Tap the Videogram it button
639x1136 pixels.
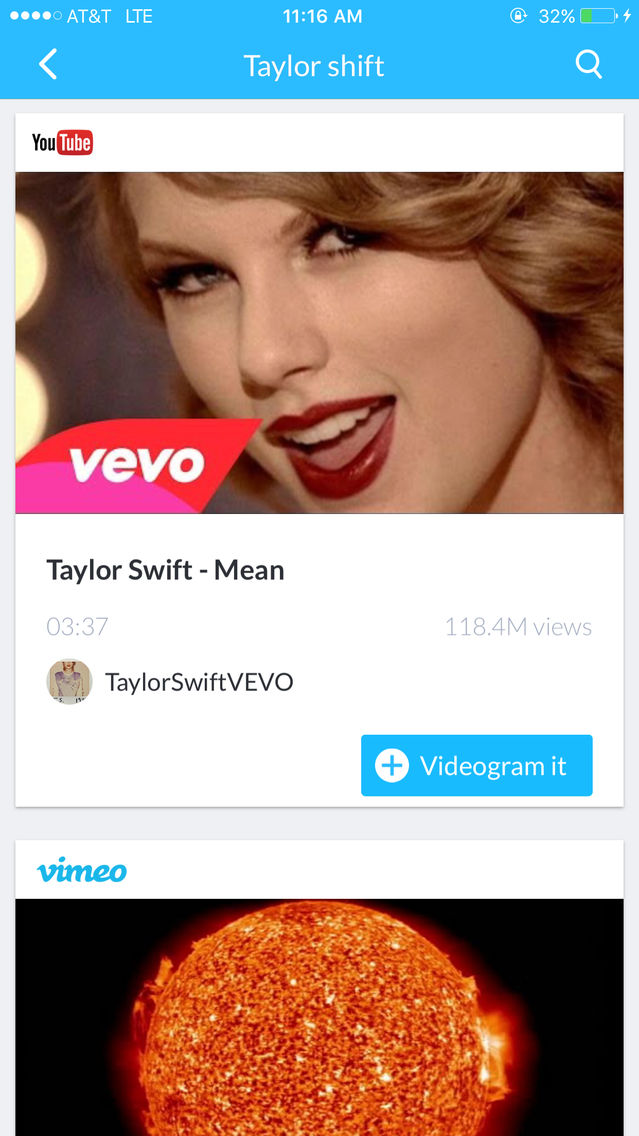coord(477,765)
